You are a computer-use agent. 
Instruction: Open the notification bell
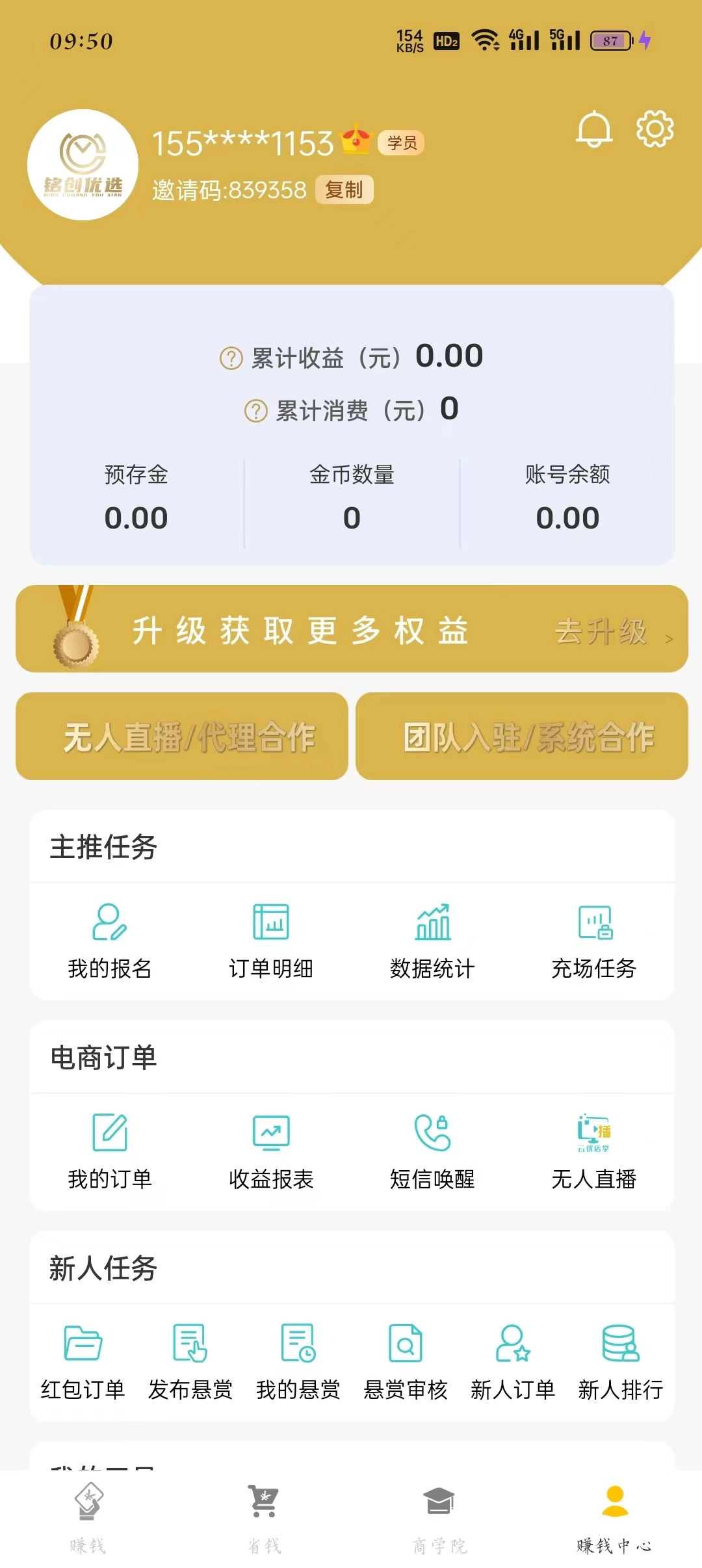[x=595, y=129]
